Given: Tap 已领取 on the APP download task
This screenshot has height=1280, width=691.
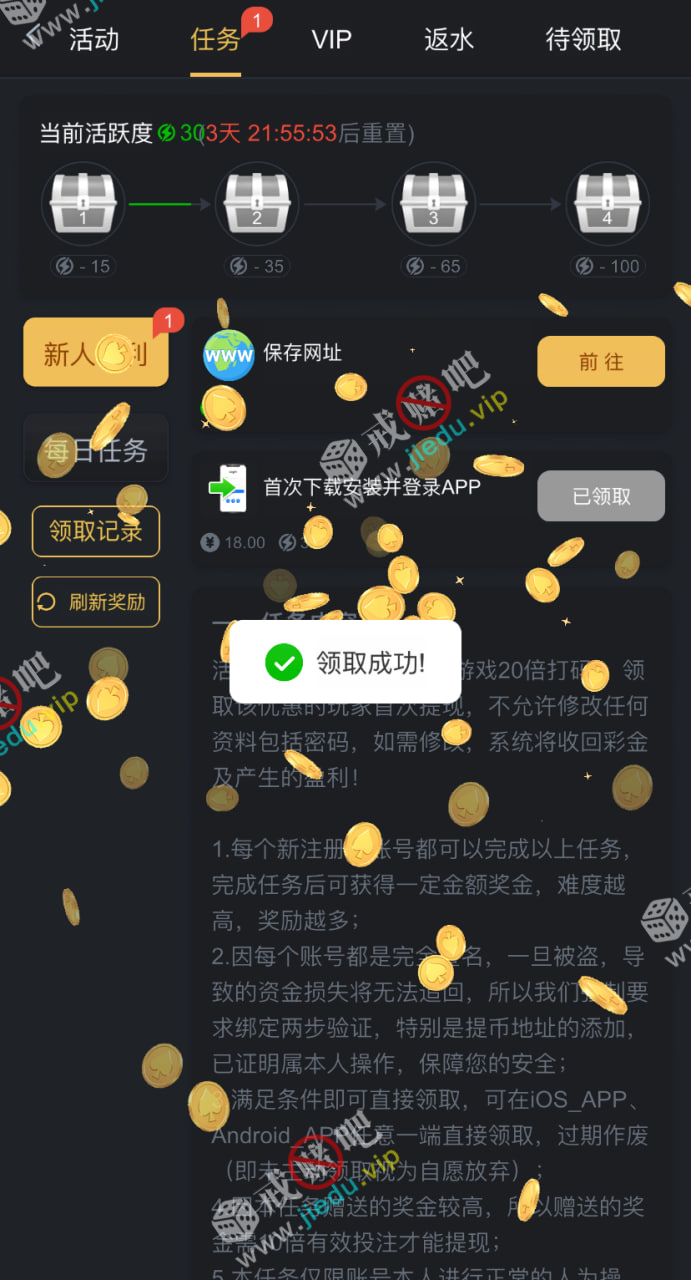Looking at the screenshot, I should [601, 496].
